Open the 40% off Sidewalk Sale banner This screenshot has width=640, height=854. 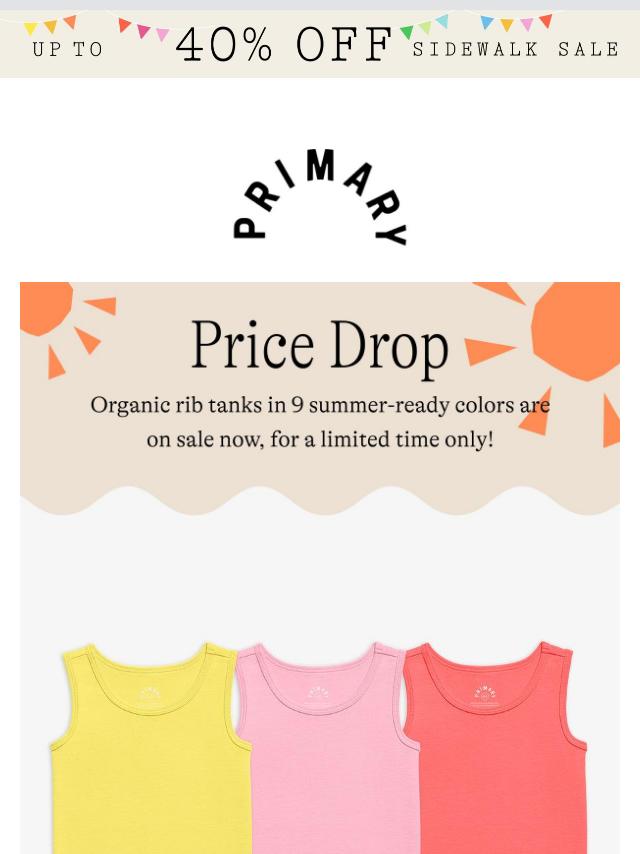coord(320,45)
